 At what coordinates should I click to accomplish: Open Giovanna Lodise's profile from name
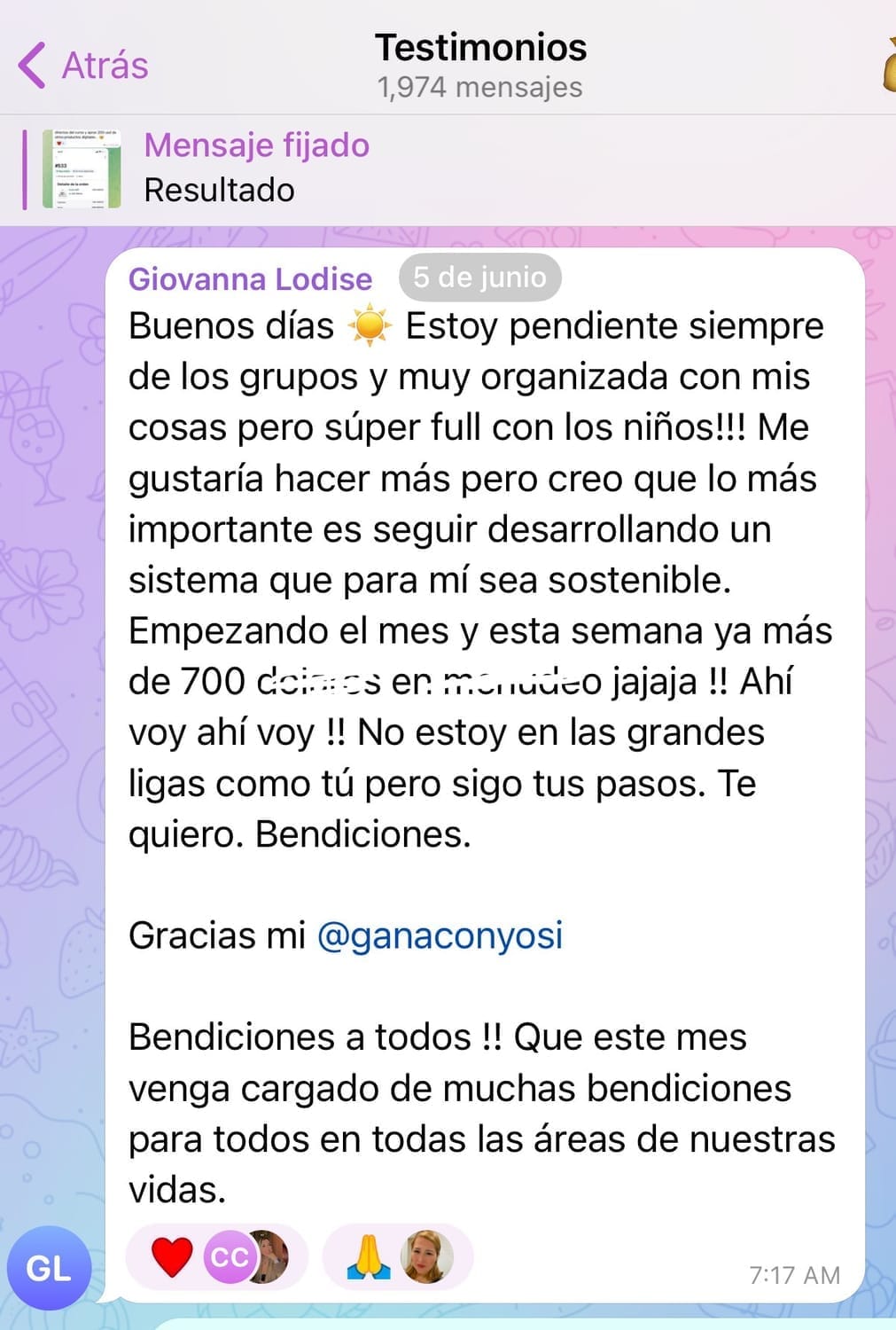tap(250, 278)
